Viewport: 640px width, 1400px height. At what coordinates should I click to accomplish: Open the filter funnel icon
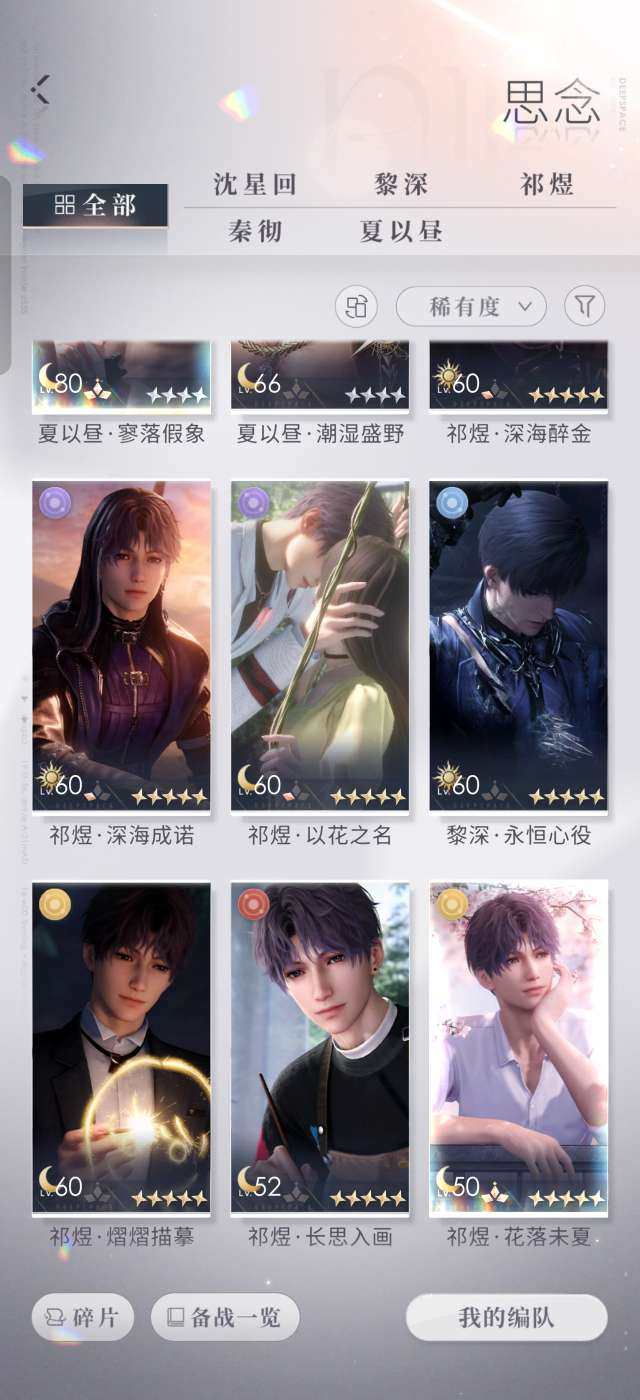click(x=585, y=307)
